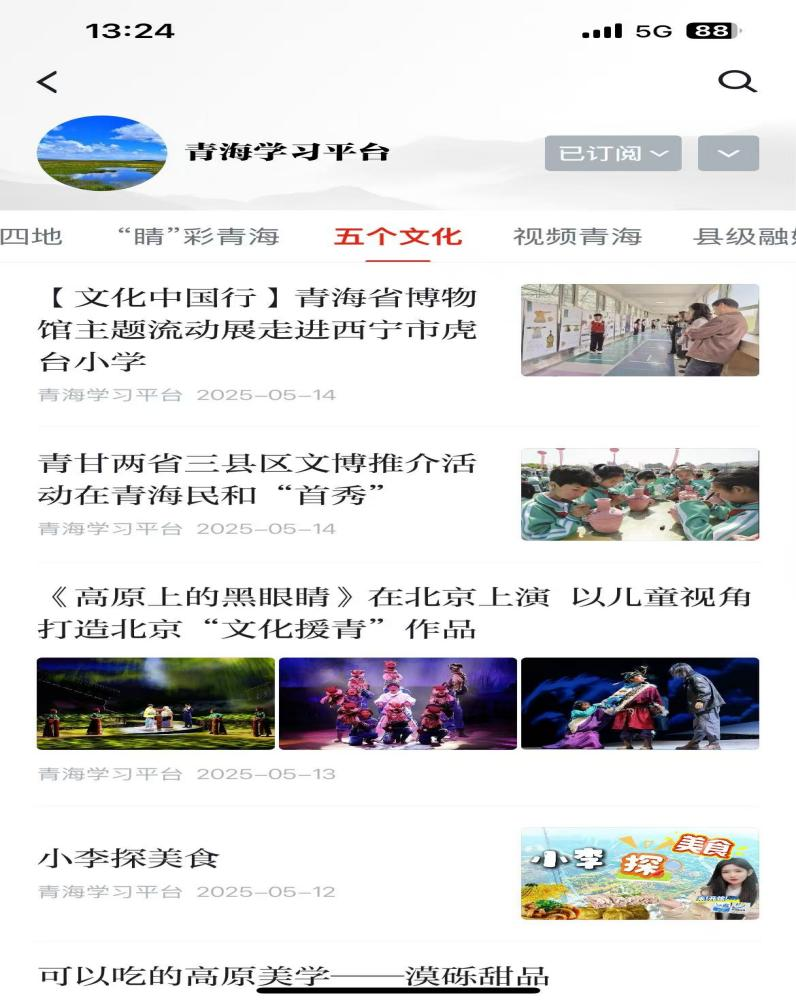Switch to the 视频青海 tab
The height and width of the screenshot is (1003, 796).
click(577, 237)
